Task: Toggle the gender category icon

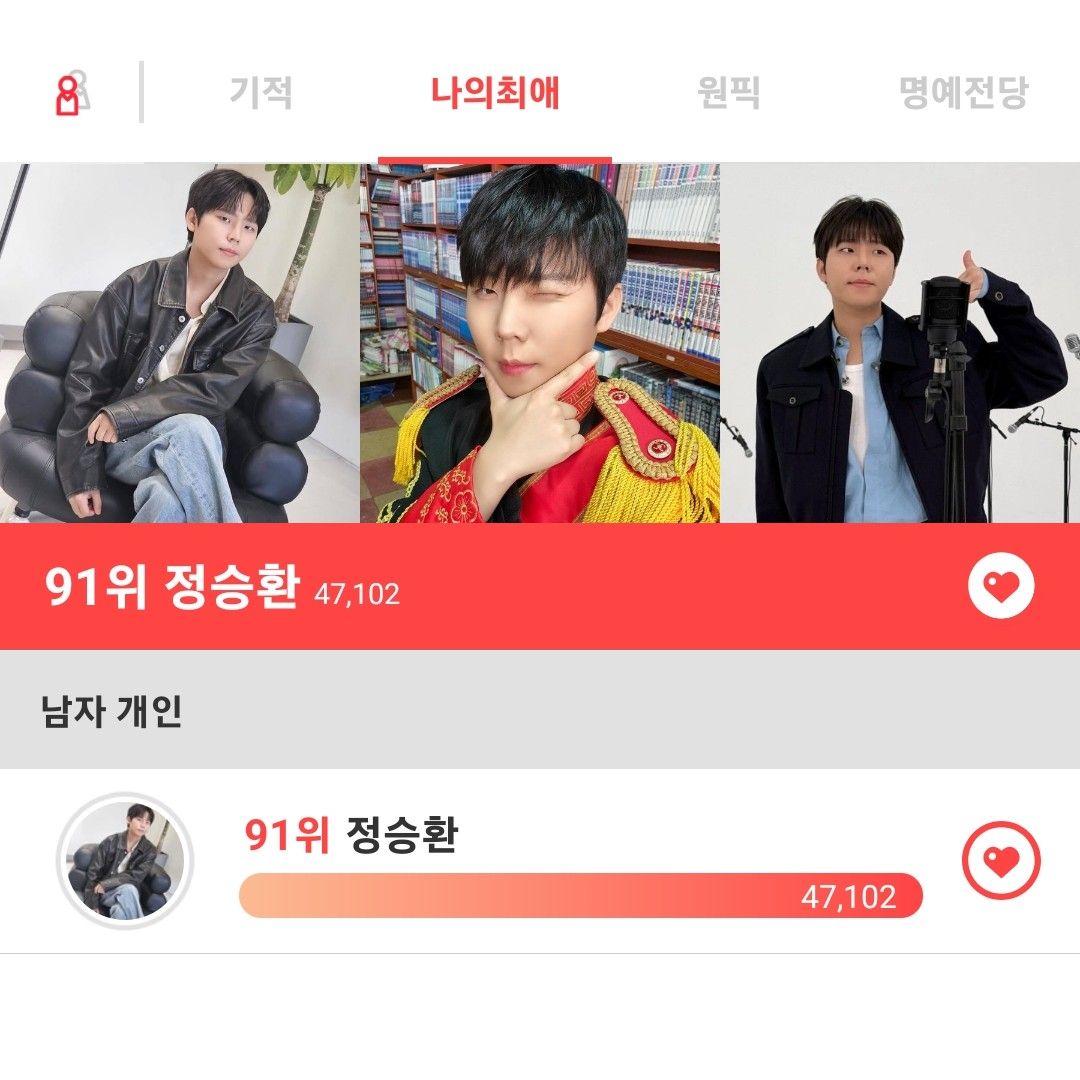Action: [70, 93]
